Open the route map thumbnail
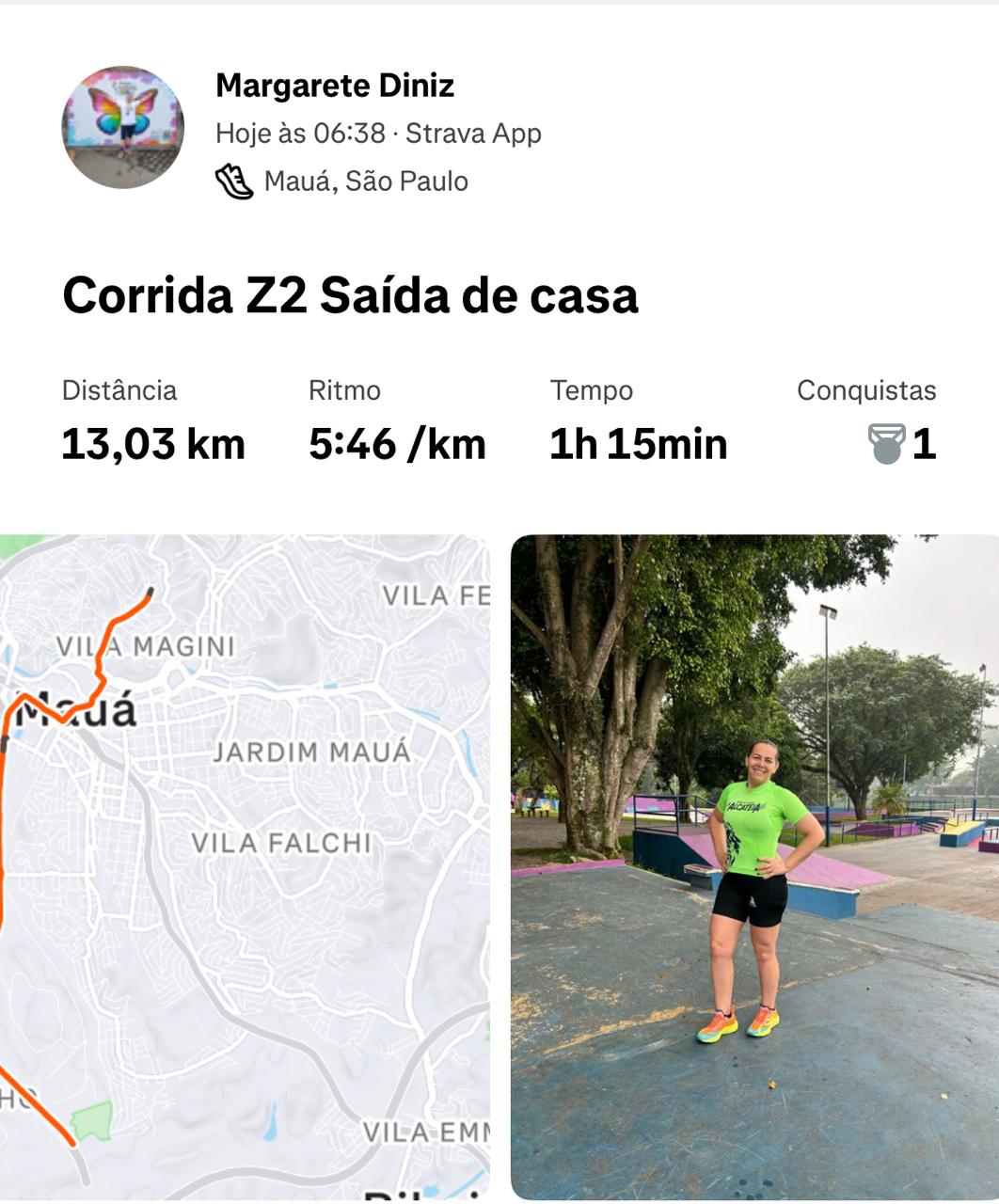This screenshot has width=999, height=1204. point(245,865)
